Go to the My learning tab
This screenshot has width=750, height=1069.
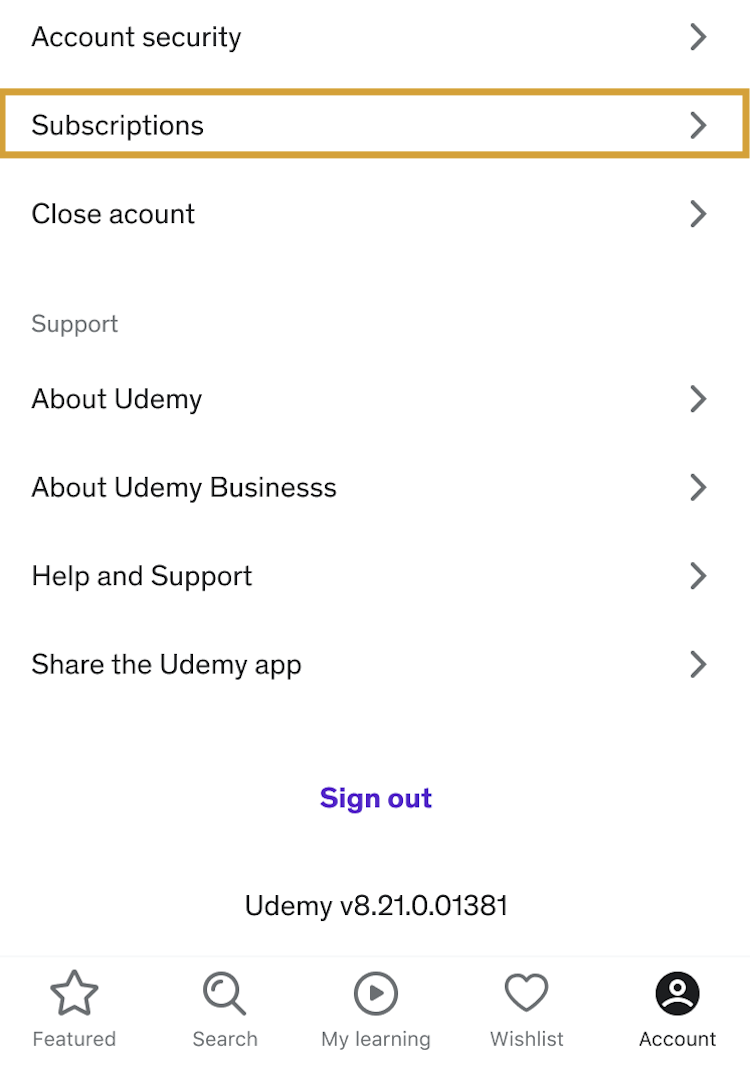click(x=376, y=1010)
